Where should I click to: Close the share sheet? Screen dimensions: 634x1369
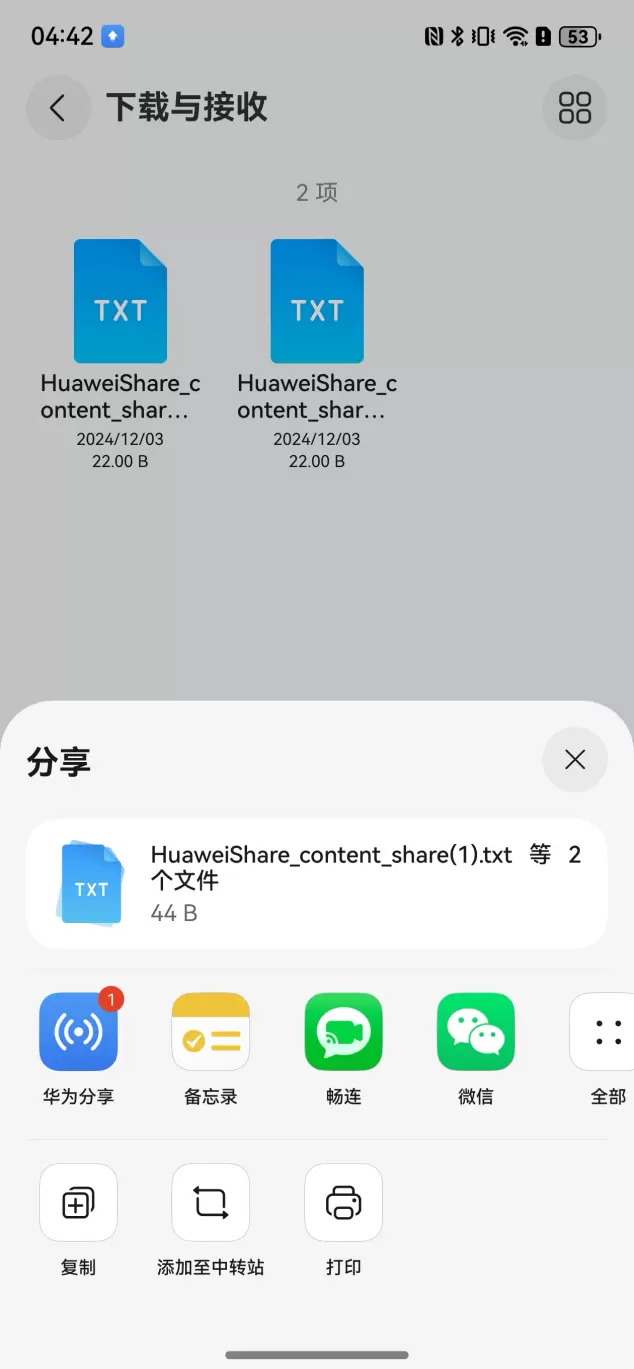tap(575, 760)
